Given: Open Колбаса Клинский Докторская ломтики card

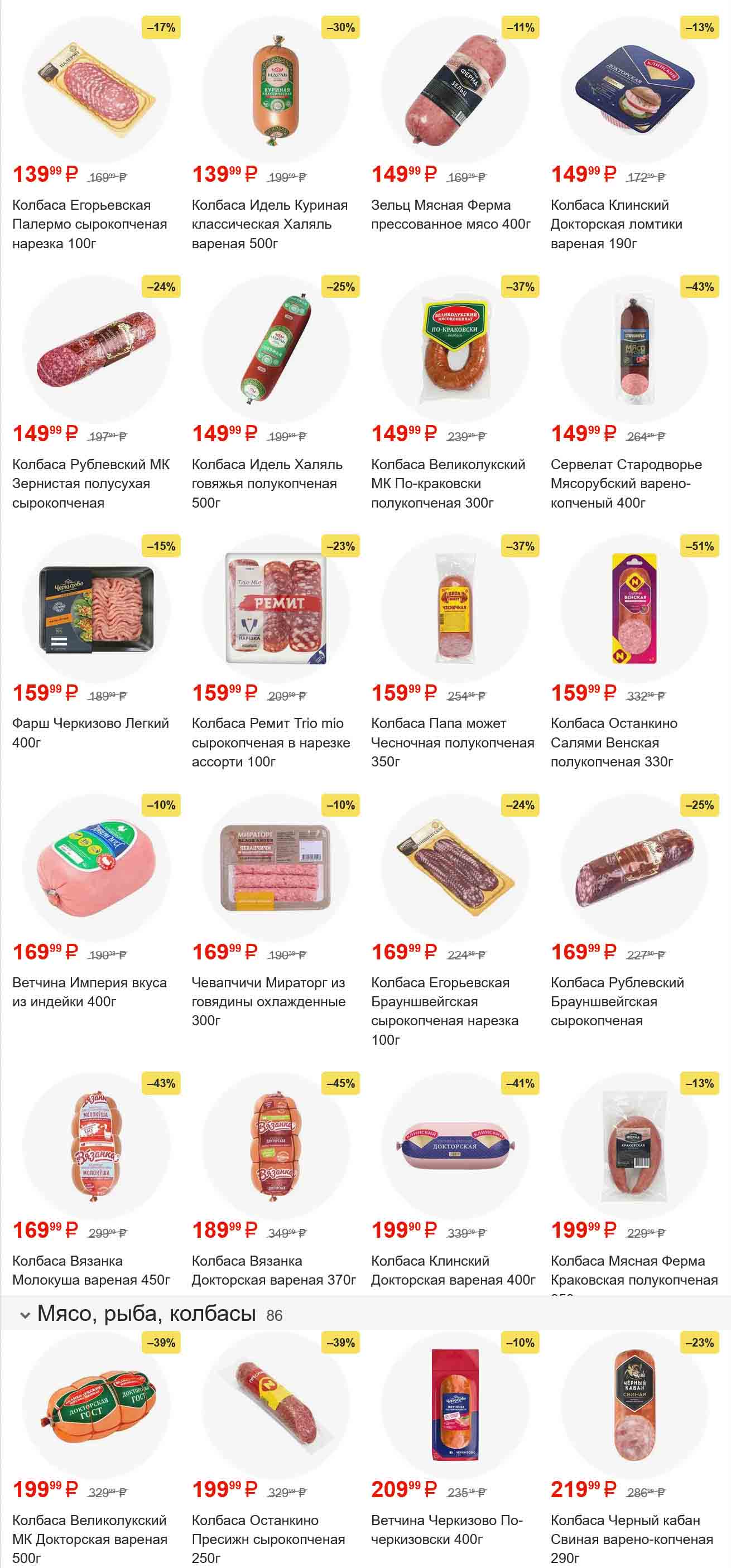Looking at the screenshot, I should point(634,91).
